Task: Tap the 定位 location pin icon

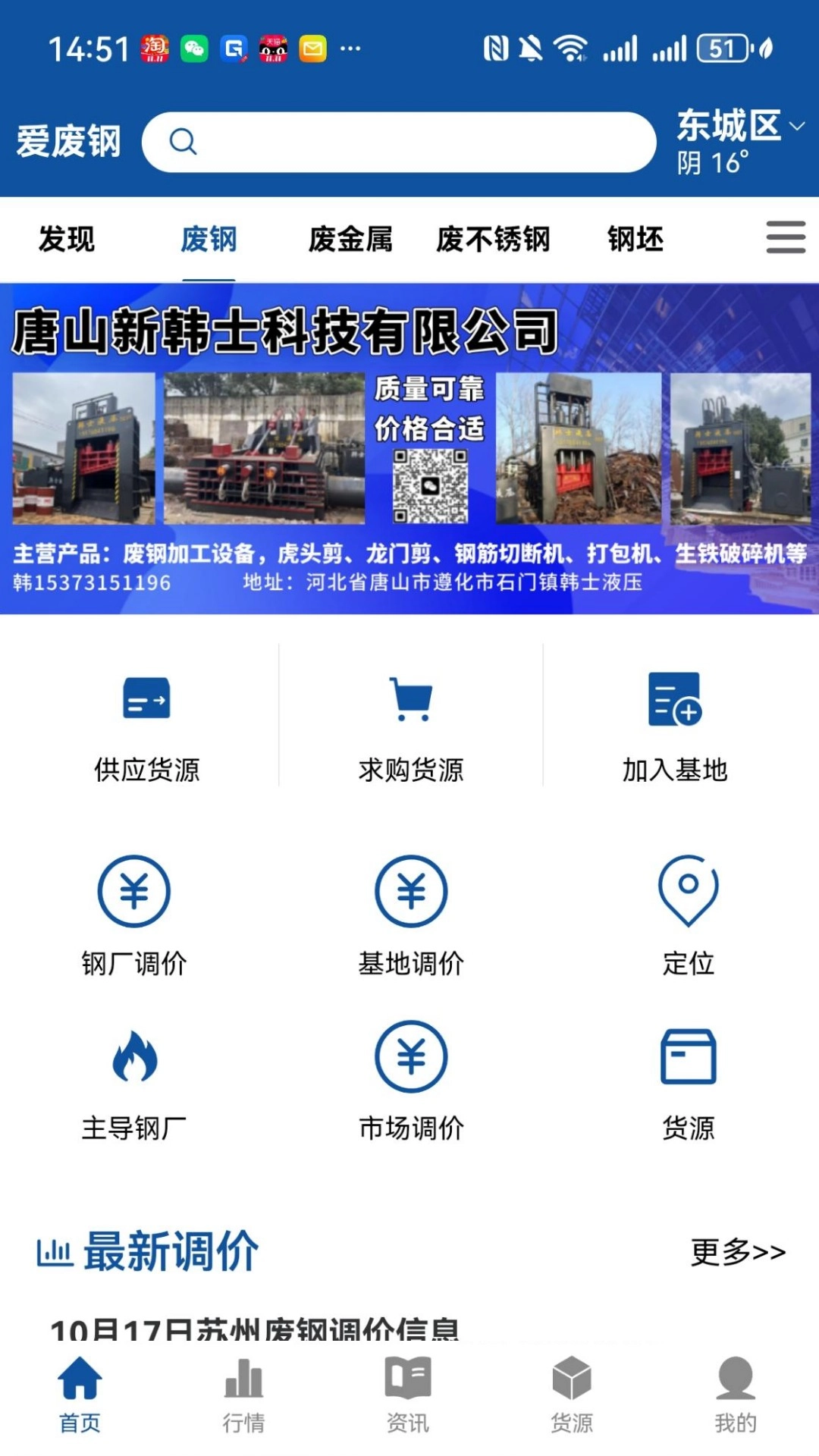Action: click(x=688, y=891)
